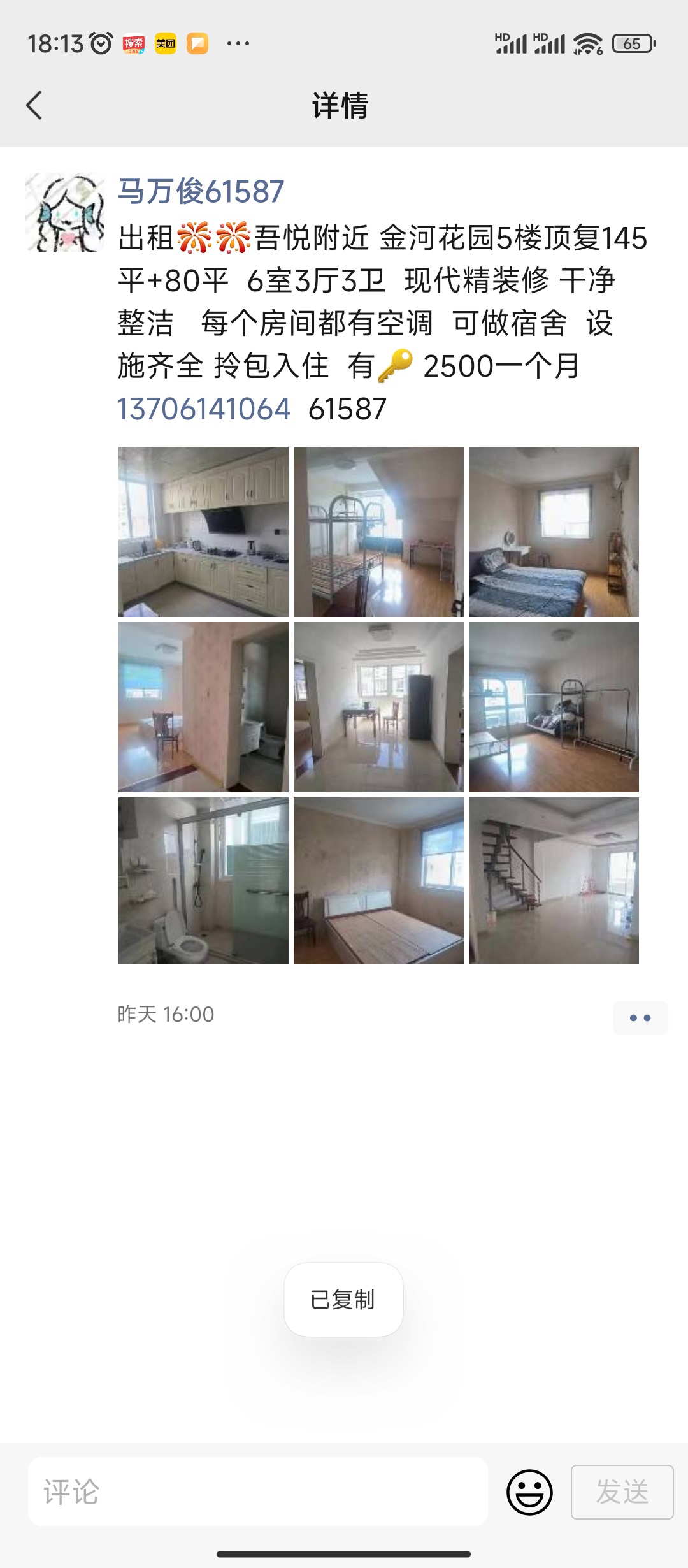View the photo of bare wooden bed frame
Screen dimensions: 688x1568
(378, 880)
